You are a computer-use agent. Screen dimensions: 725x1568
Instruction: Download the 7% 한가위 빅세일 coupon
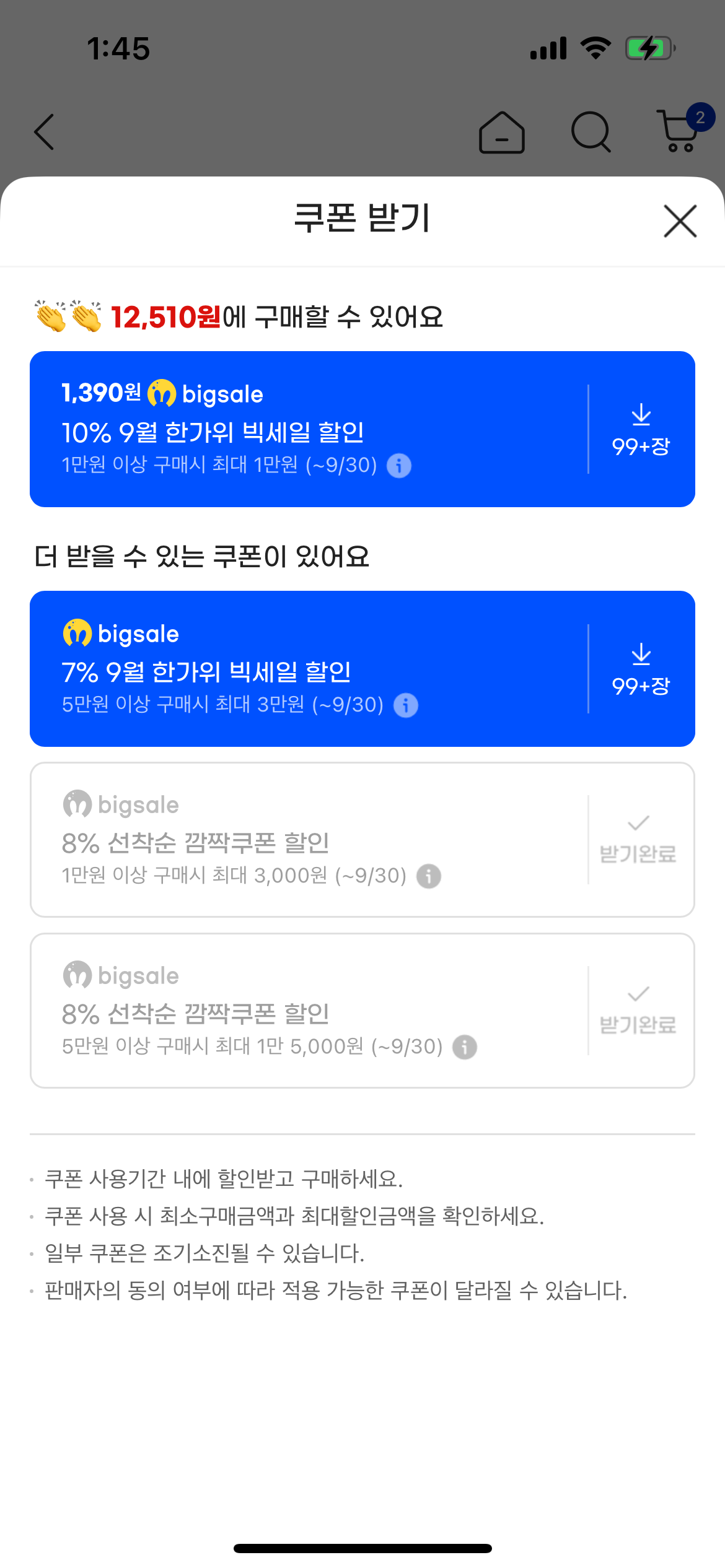(641, 669)
